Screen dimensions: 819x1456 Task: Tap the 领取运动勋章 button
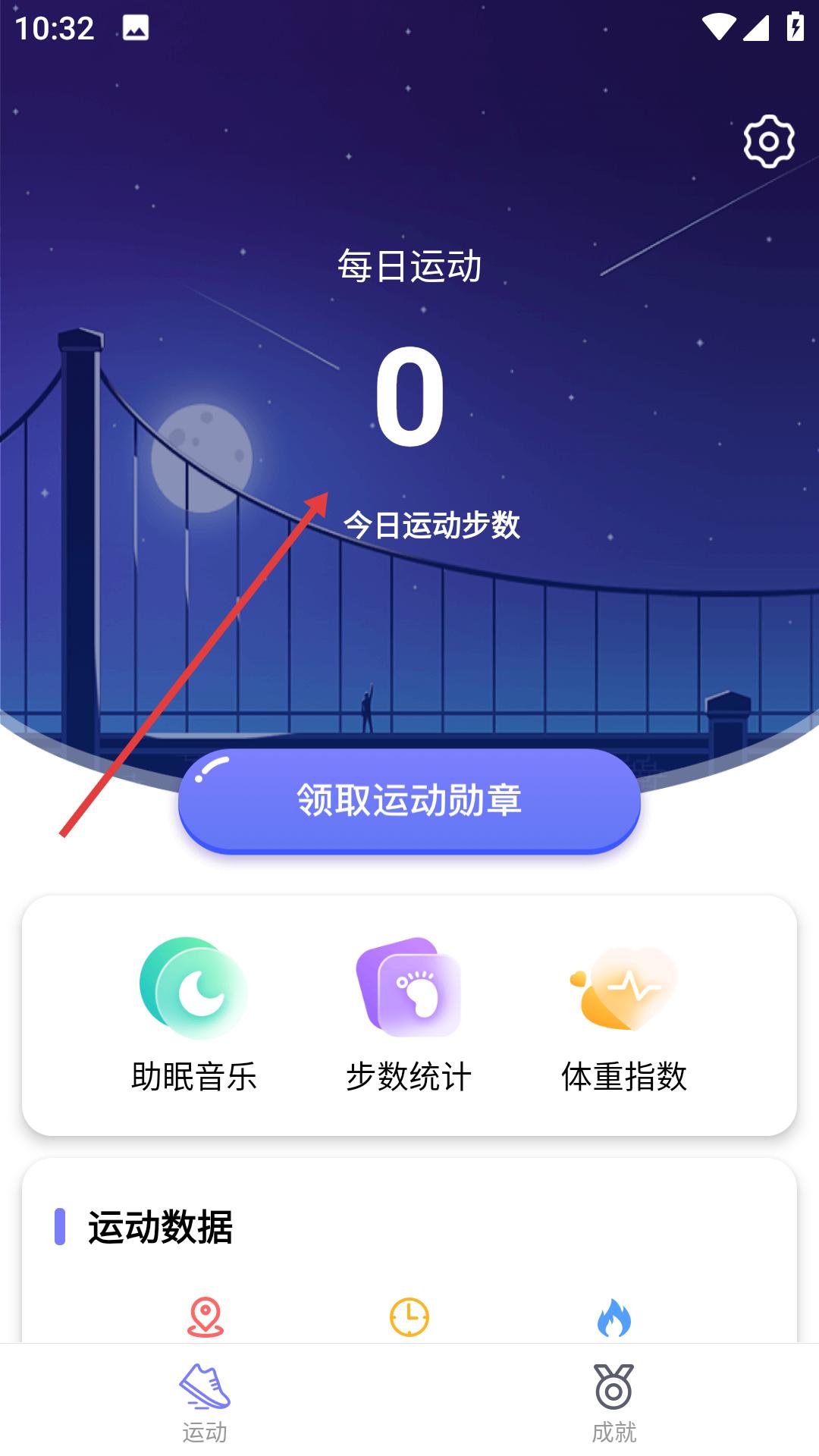click(x=409, y=801)
